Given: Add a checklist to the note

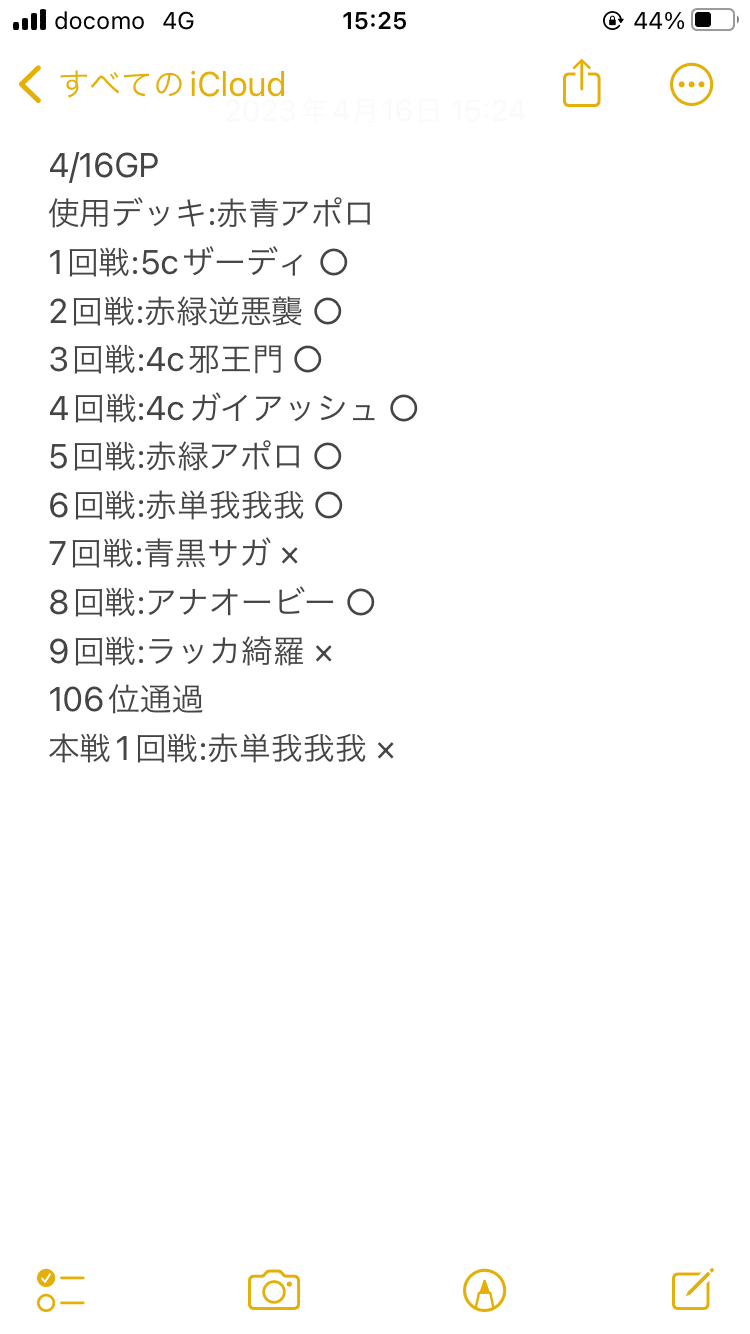Looking at the screenshot, I should (x=61, y=1290).
